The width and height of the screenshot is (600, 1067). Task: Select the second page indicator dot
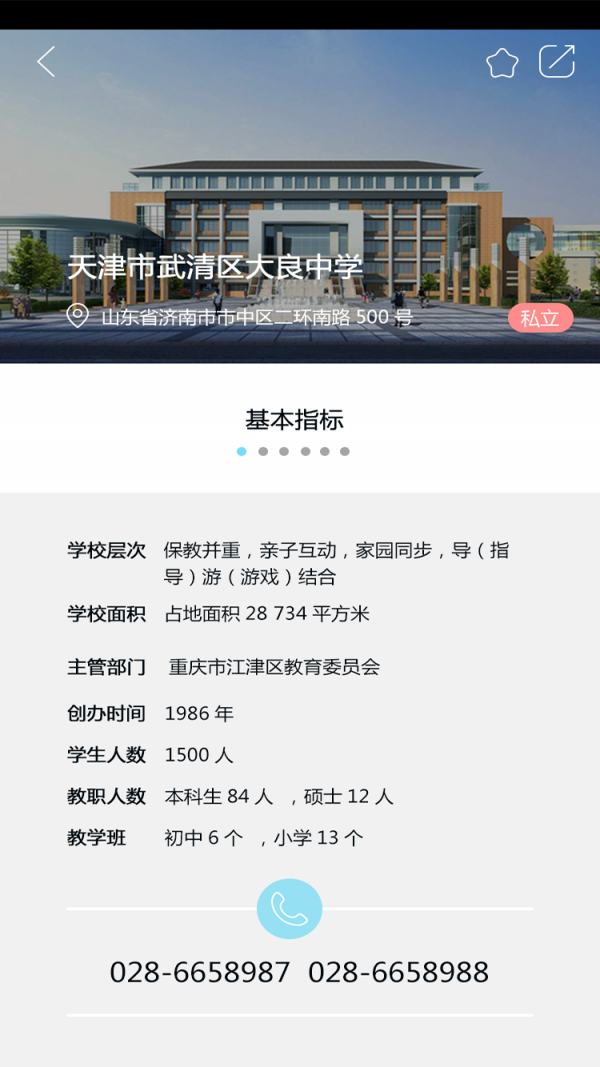click(263, 451)
